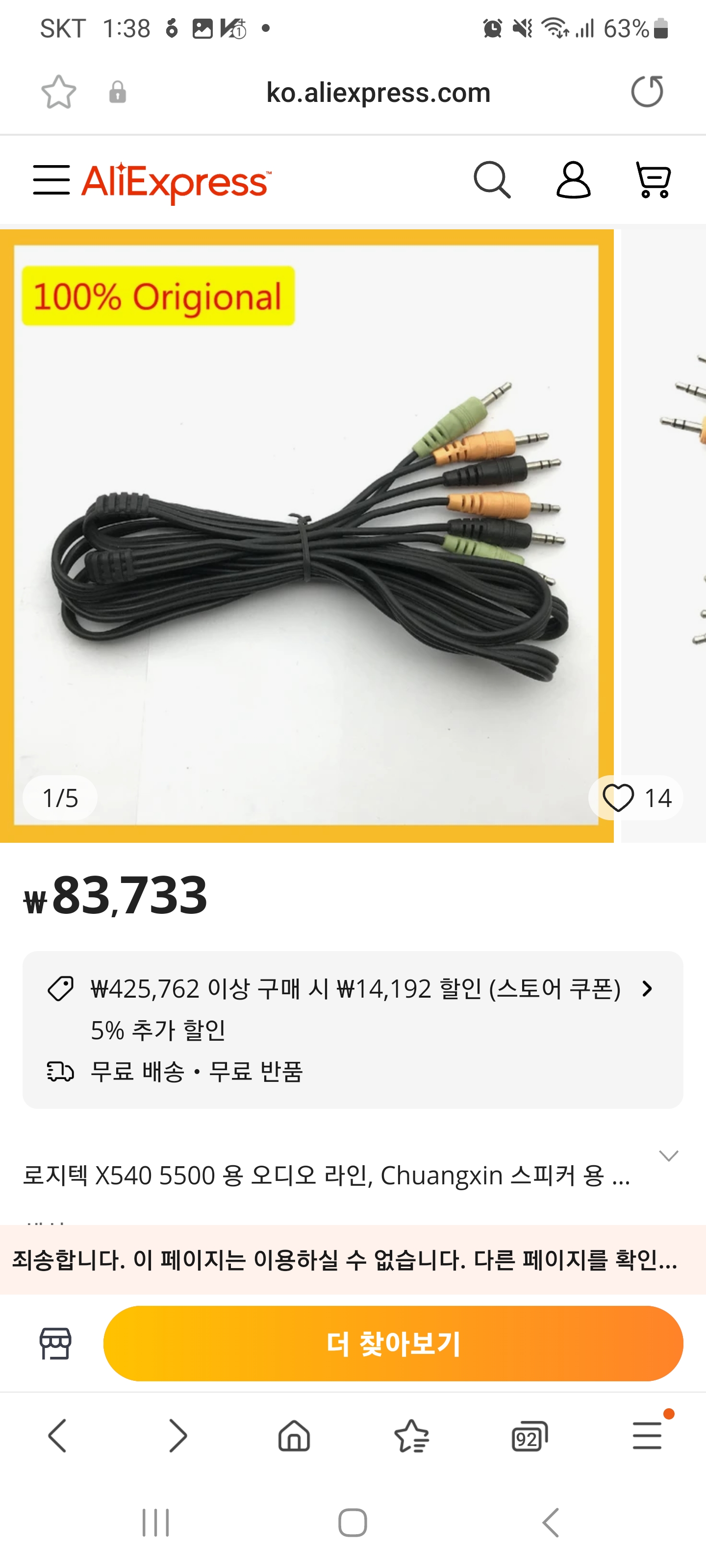Visit the seller's store icon
The image size is (706, 1568).
coord(55,1344)
